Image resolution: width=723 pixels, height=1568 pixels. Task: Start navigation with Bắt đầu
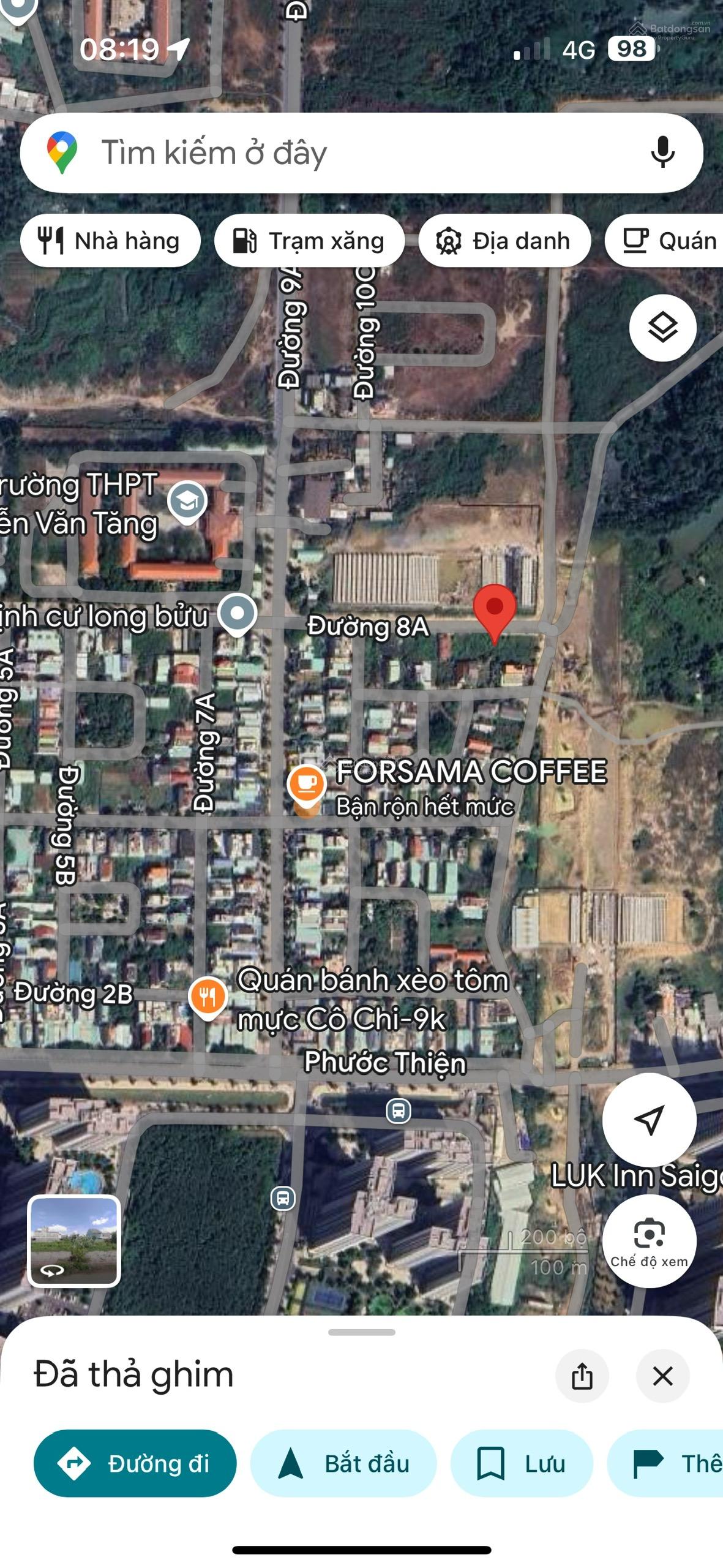tap(343, 1463)
